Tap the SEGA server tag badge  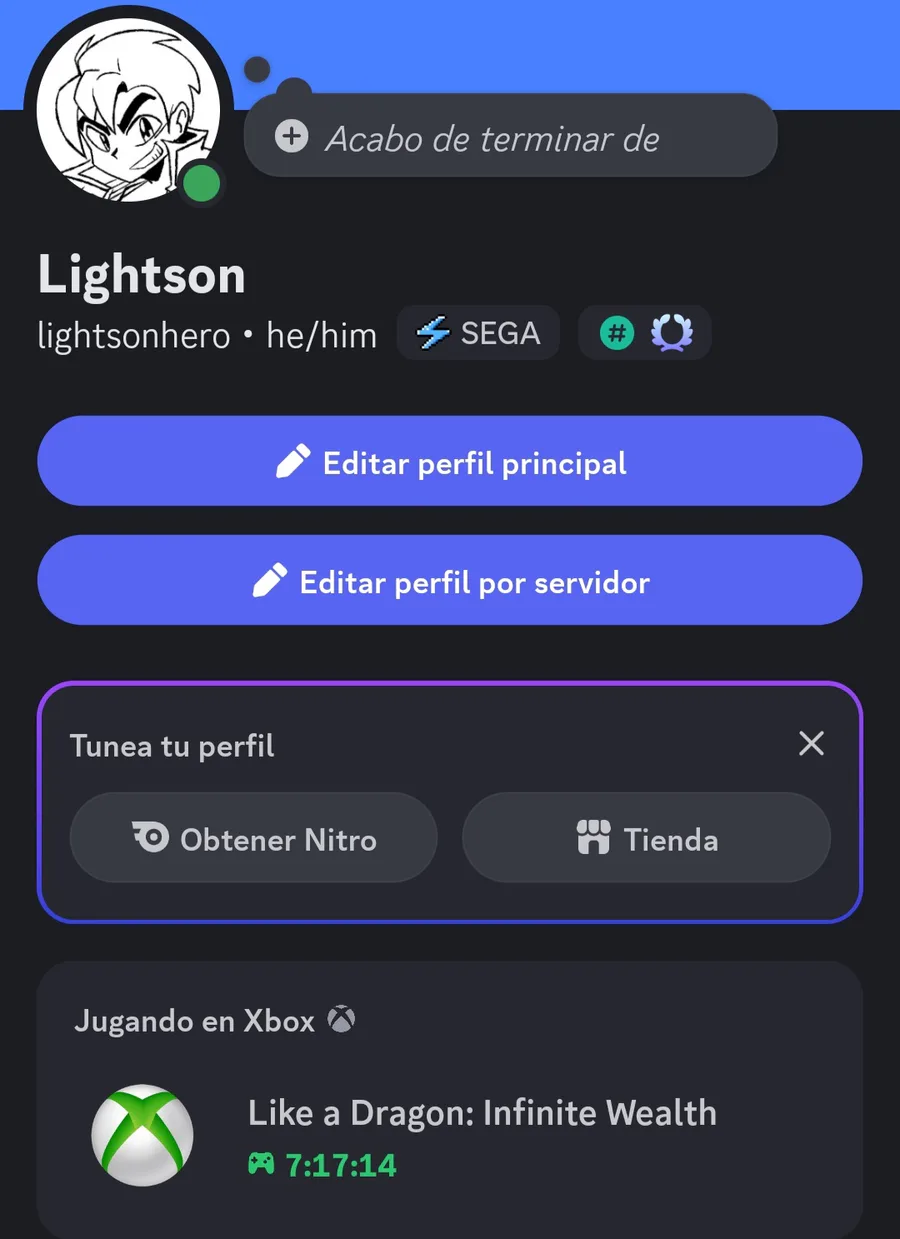(x=478, y=333)
